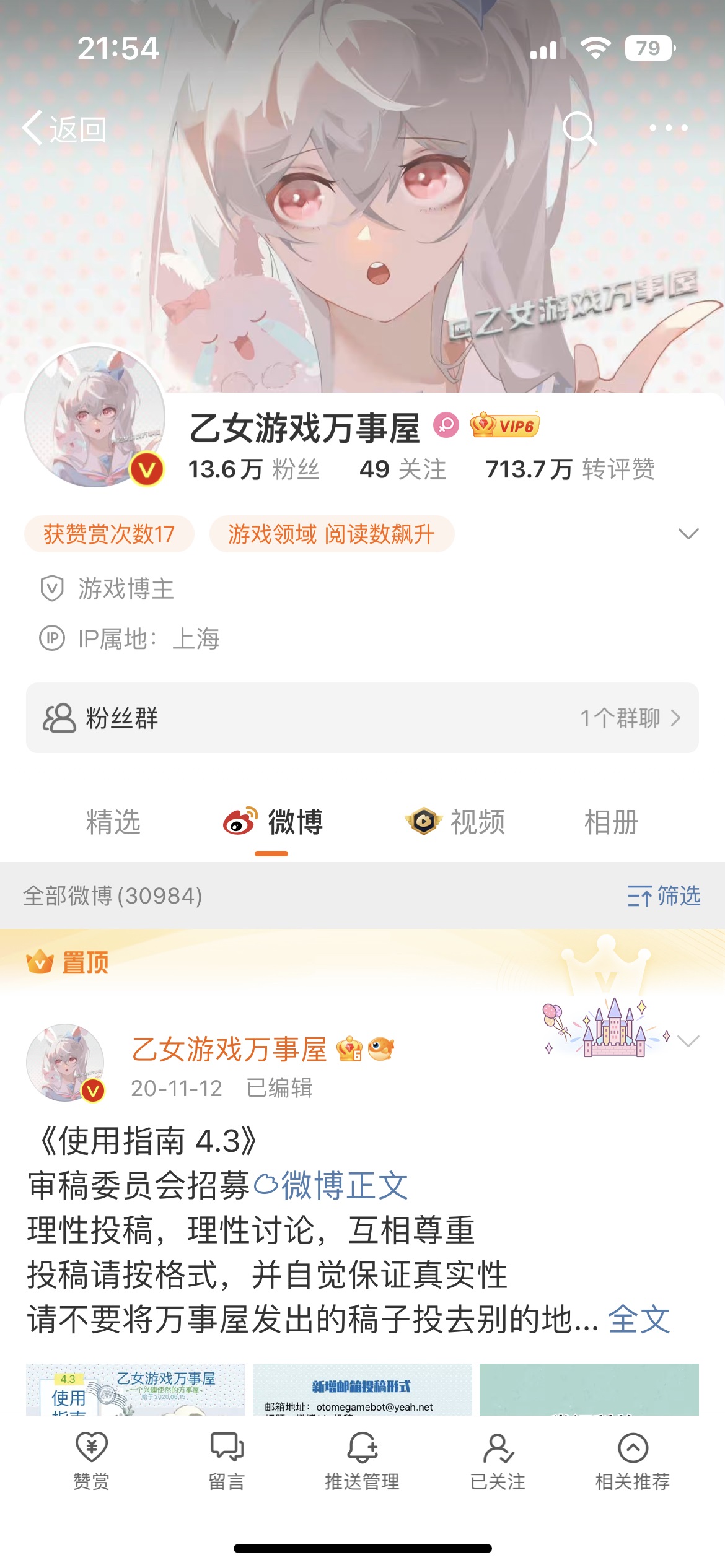Open the 筛选 filter for posts
The height and width of the screenshot is (1568, 725).
coord(664,895)
